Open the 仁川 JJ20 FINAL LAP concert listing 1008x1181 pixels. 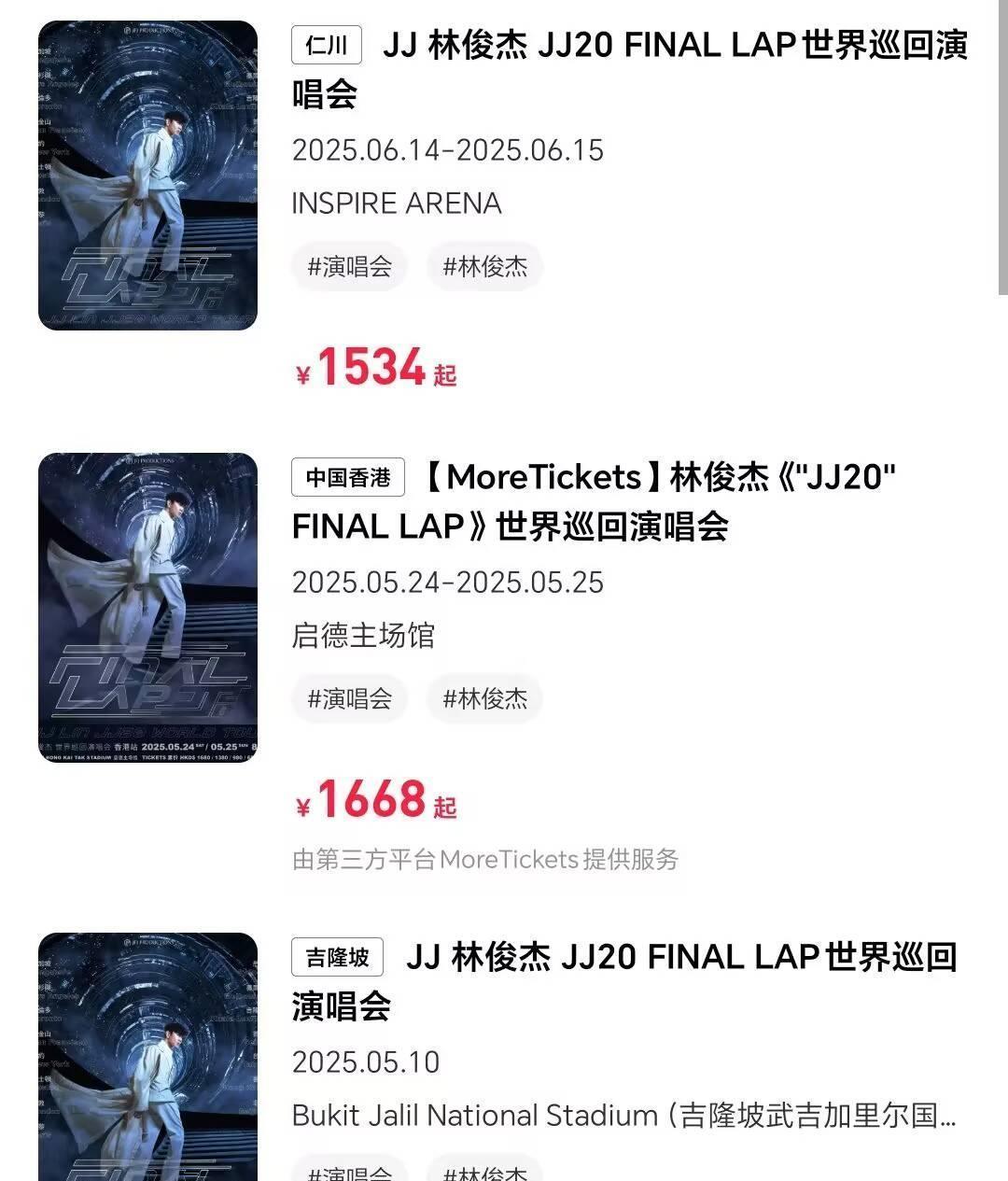(630, 70)
